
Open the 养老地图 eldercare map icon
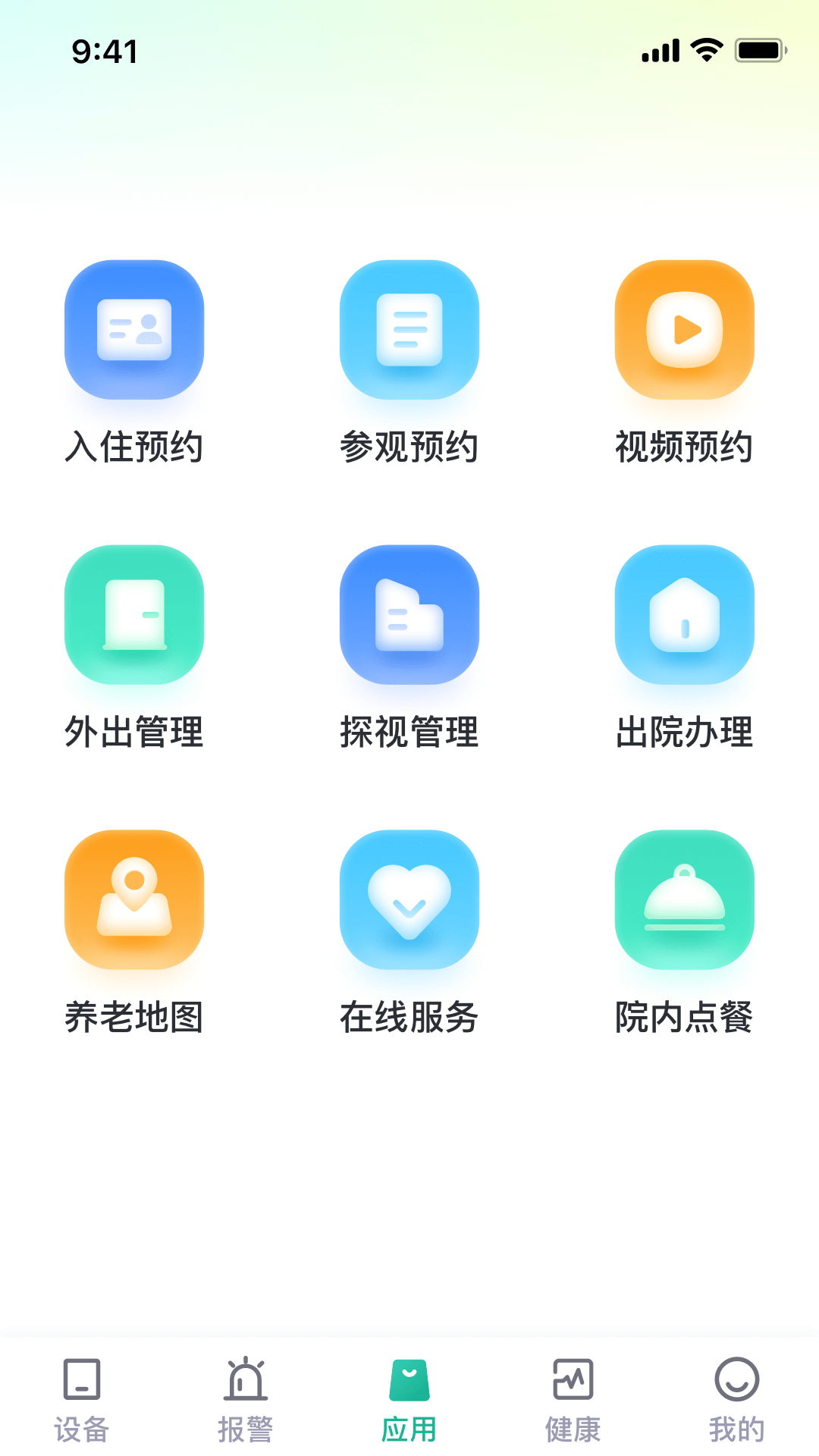click(x=134, y=900)
